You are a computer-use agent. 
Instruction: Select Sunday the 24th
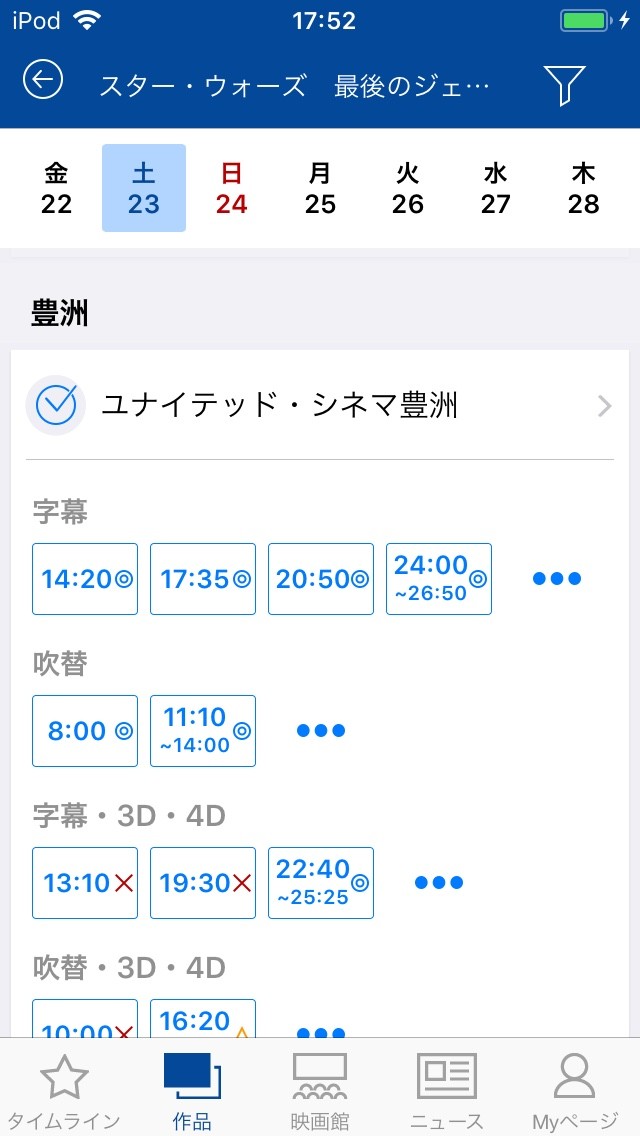231,188
